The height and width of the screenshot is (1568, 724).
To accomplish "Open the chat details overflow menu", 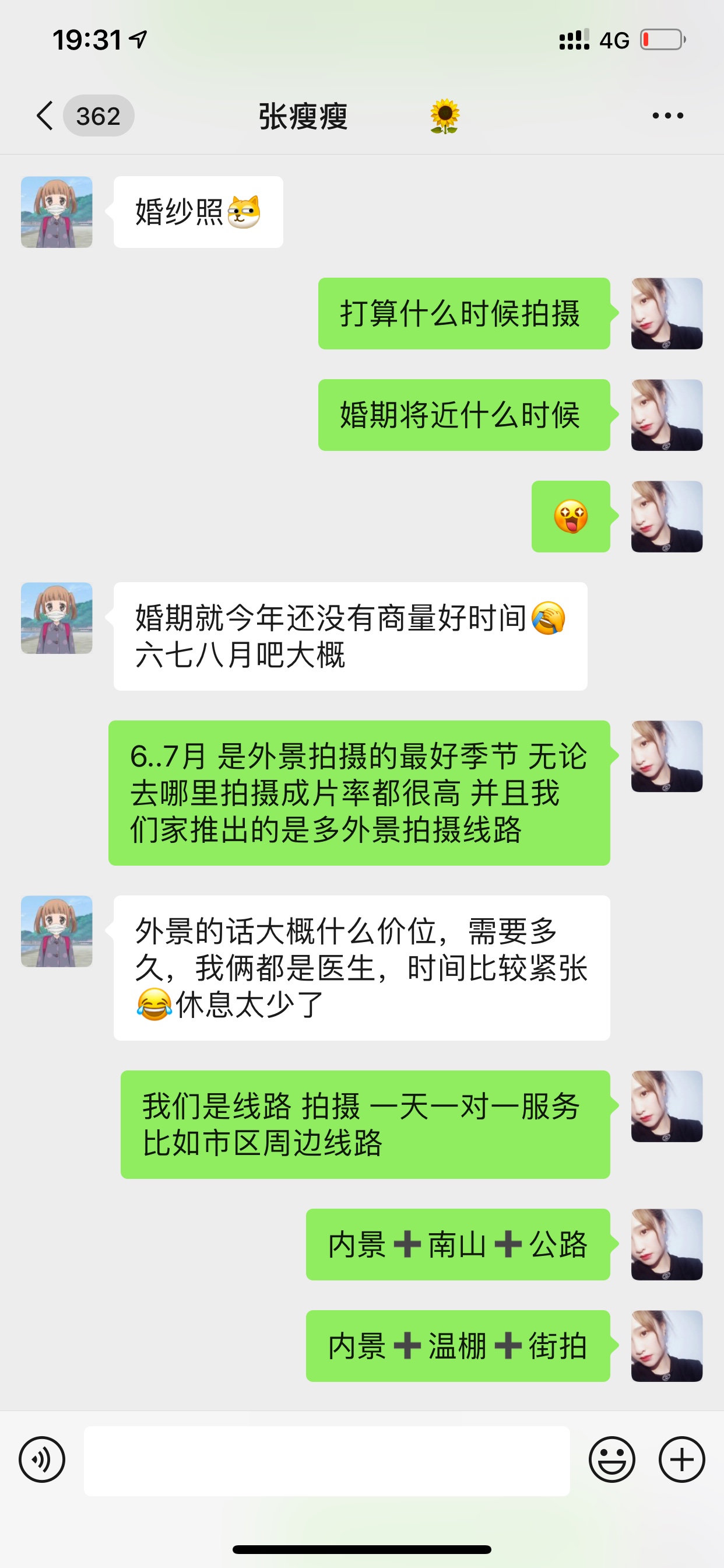I will (667, 116).
